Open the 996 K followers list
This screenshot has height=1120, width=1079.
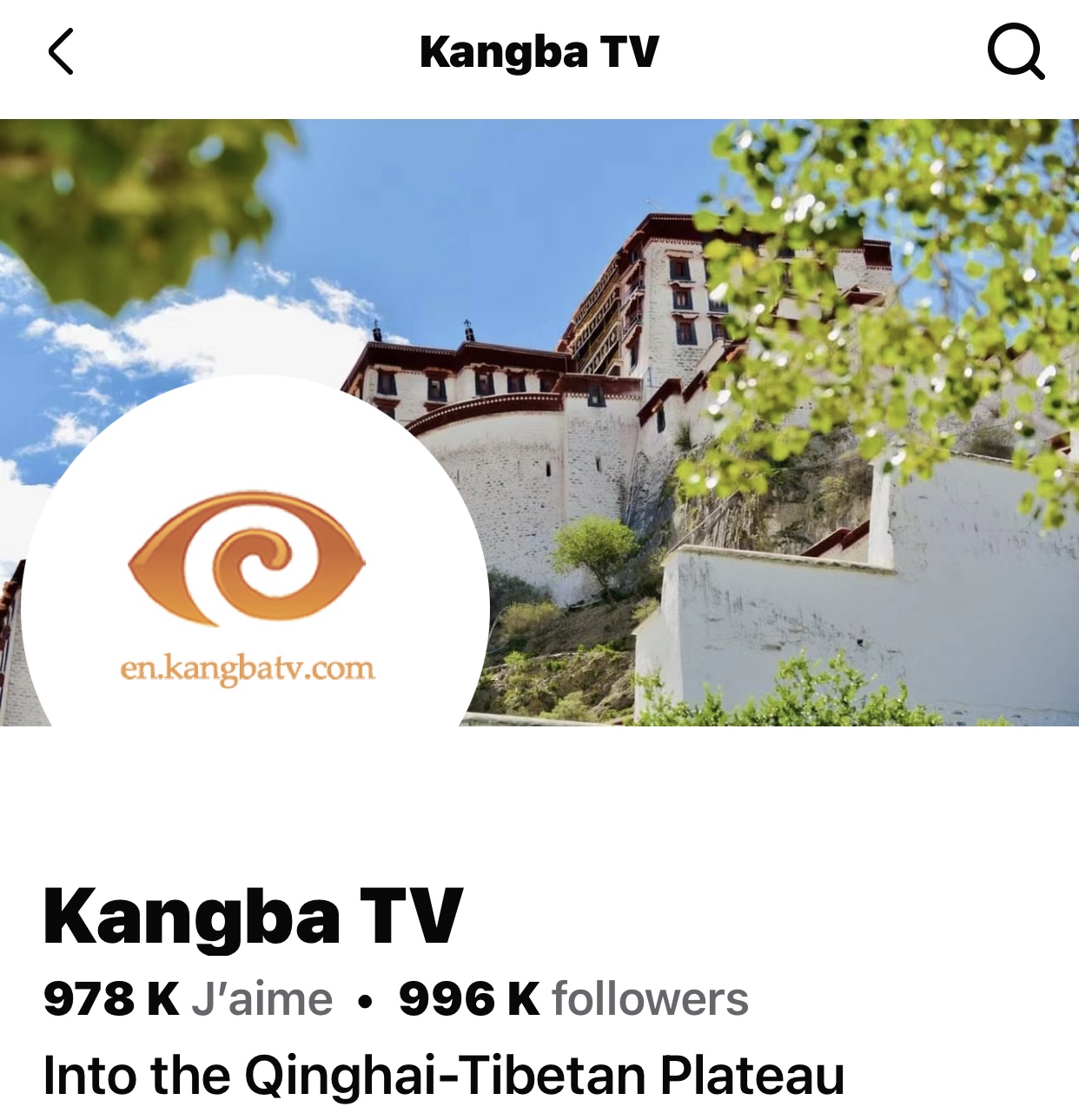[x=573, y=999]
